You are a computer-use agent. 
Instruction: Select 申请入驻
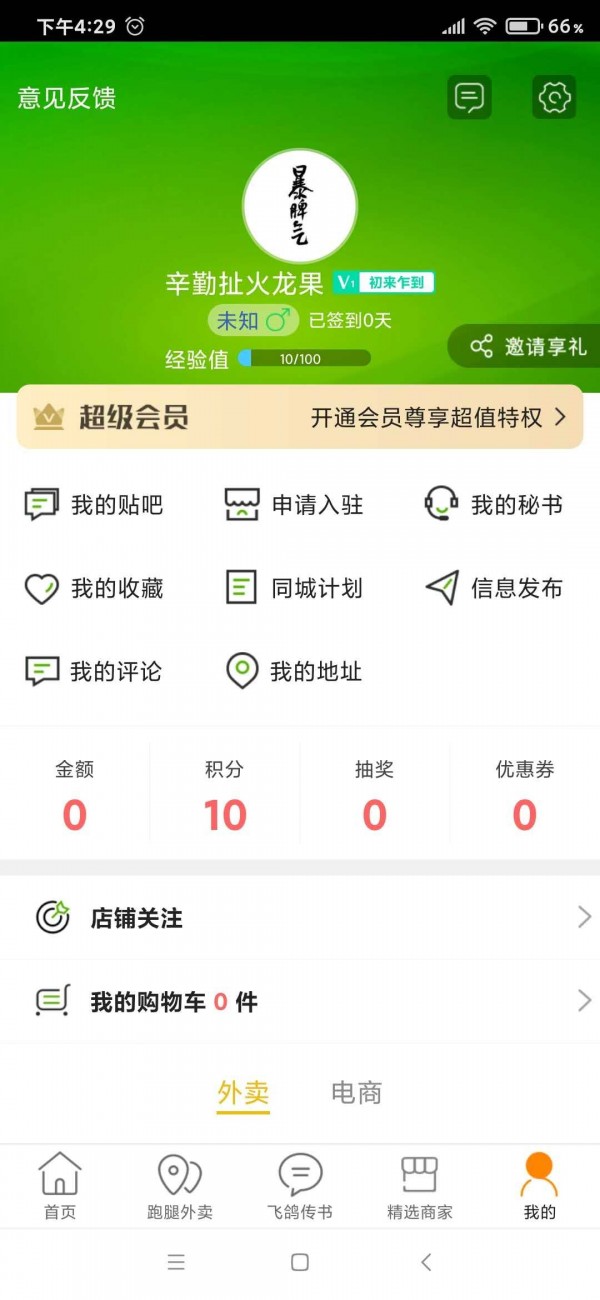[x=294, y=505]
